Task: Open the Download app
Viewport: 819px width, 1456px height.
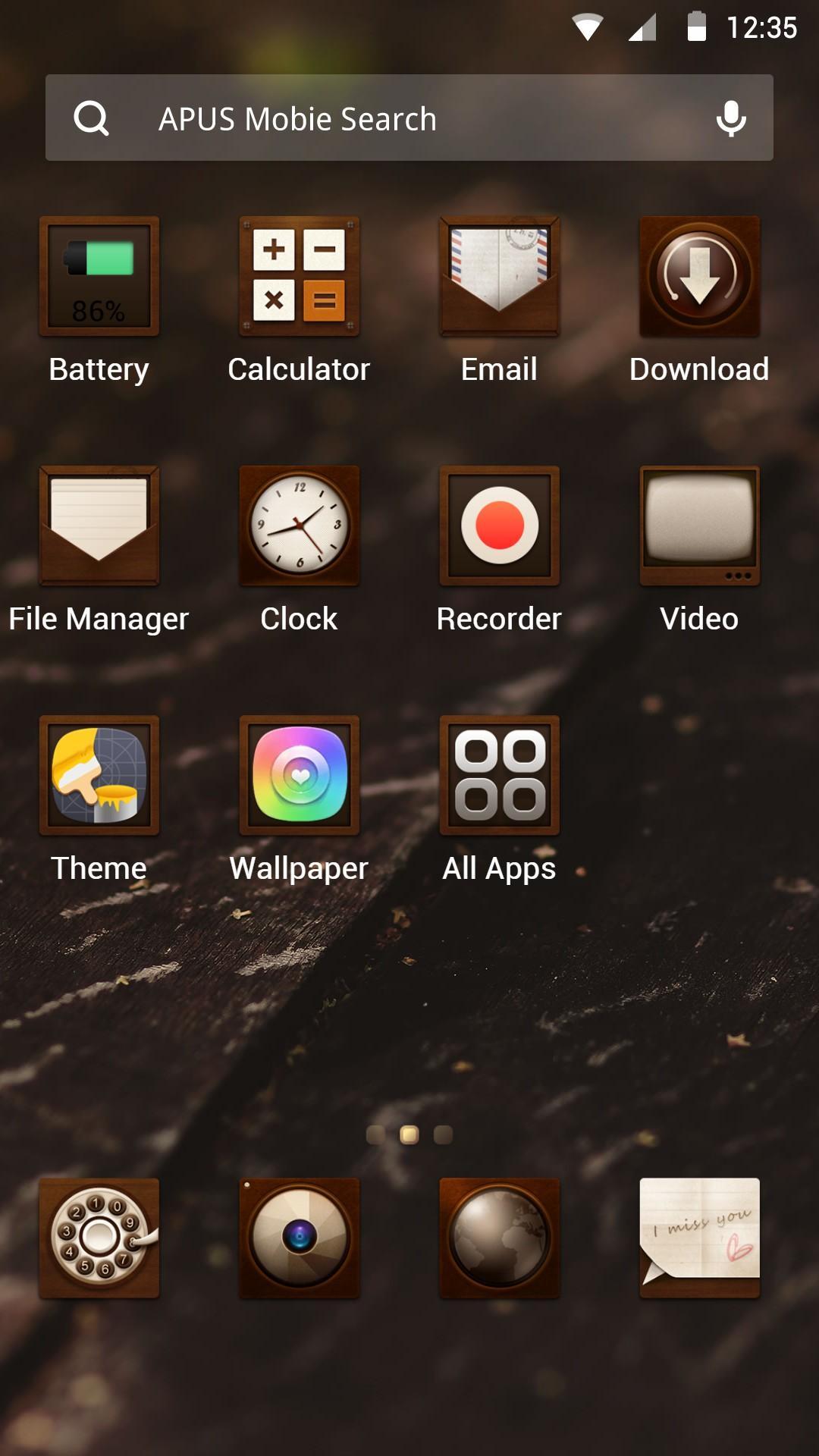Action: coord(698,275)
